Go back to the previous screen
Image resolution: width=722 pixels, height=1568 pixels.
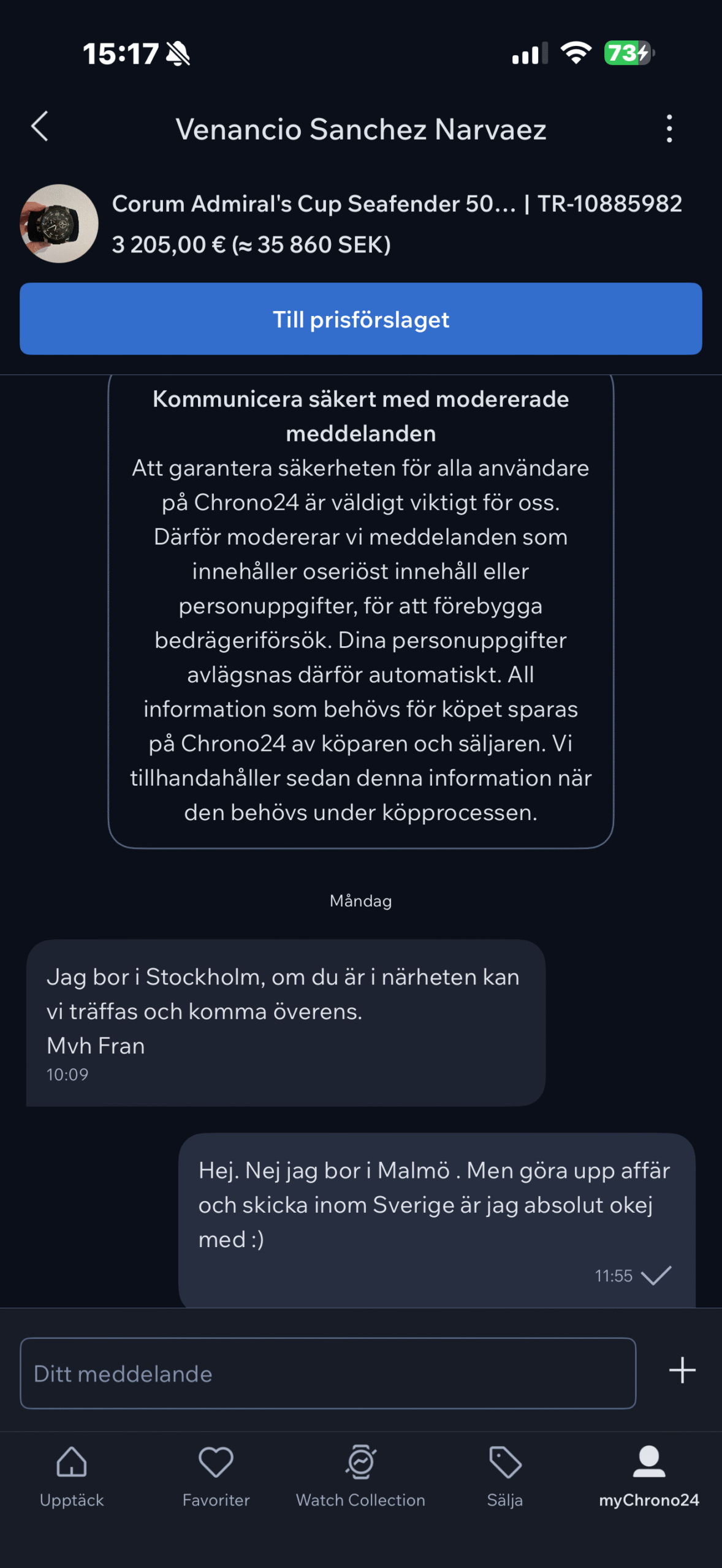[40, 127]
